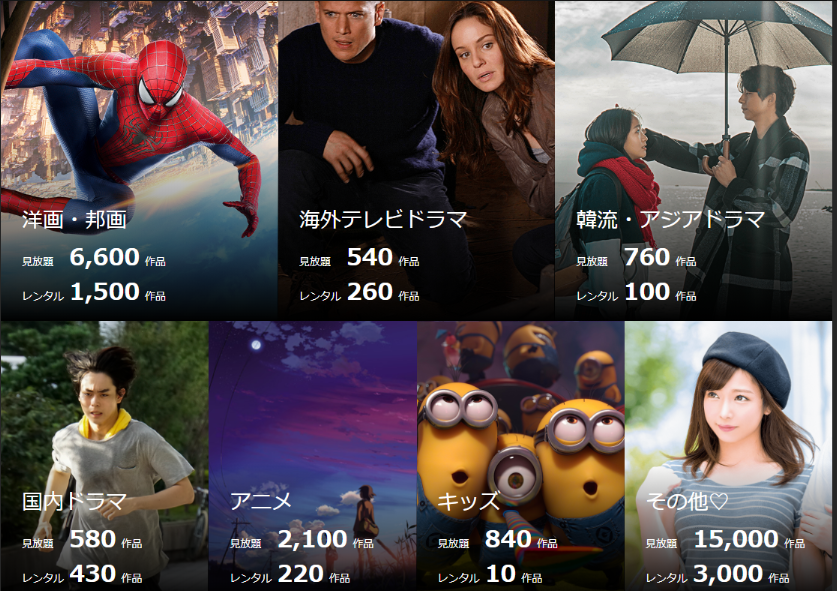Select the 海外テレビドラマ category
This screenshot has height=591, width=837.
[415, 160]
